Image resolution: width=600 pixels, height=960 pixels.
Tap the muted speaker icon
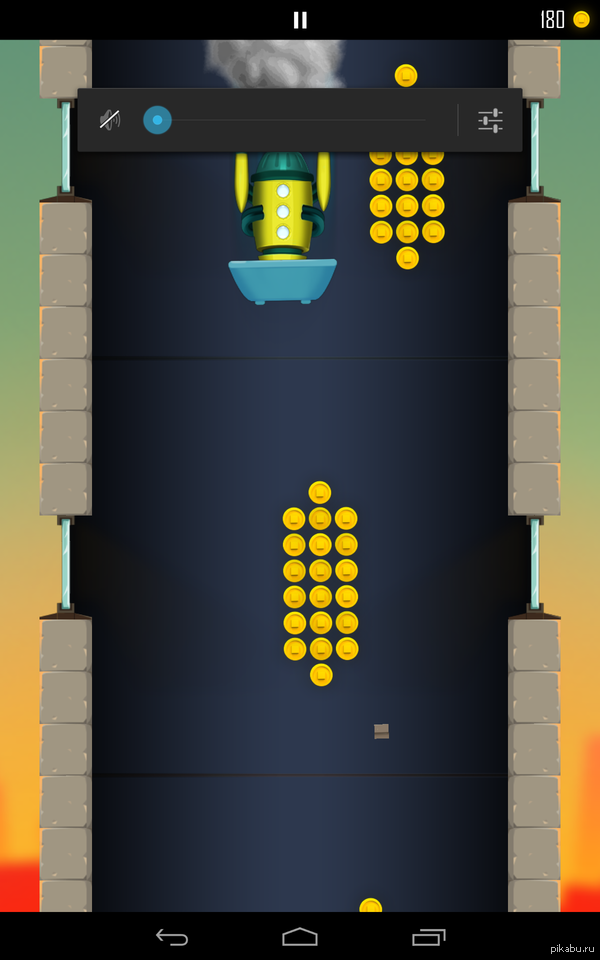pos(109,120)
